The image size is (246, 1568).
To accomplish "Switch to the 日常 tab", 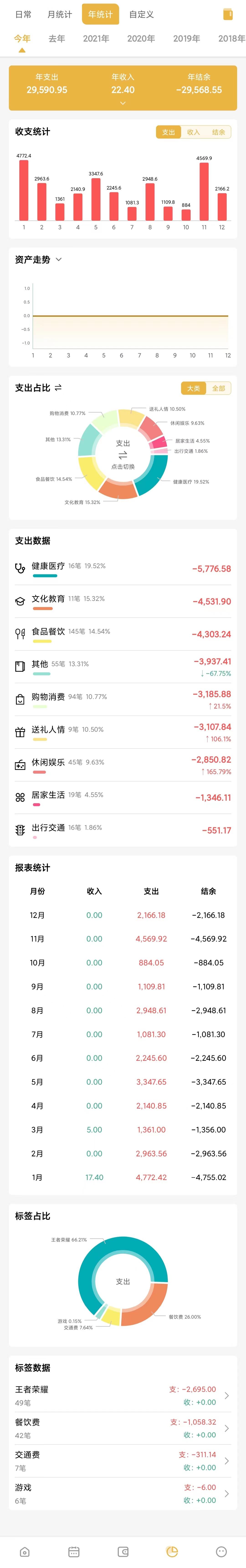I will (x=23, y=14).
